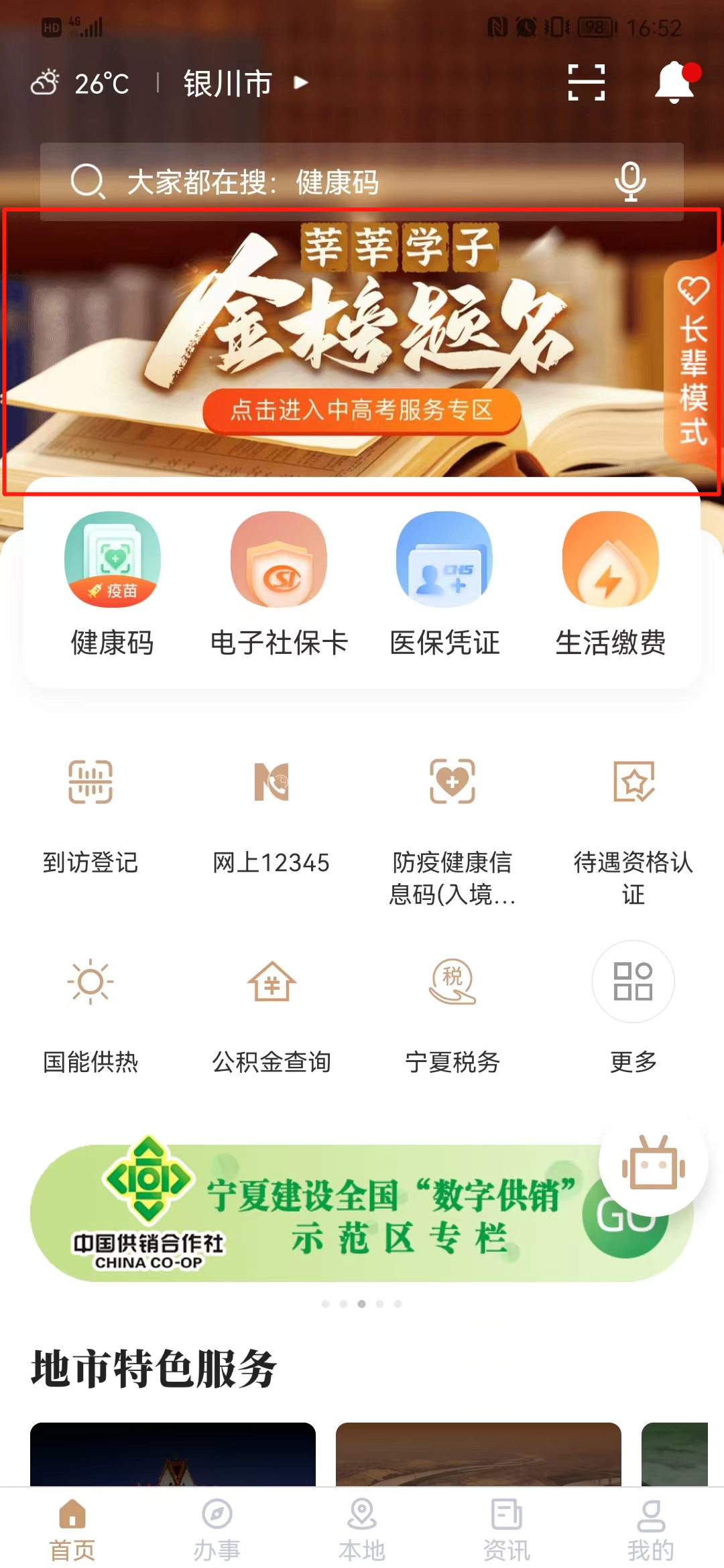Open 医保凭证
Viewport: 724px width, 1568px height.
tap(444, 583)
